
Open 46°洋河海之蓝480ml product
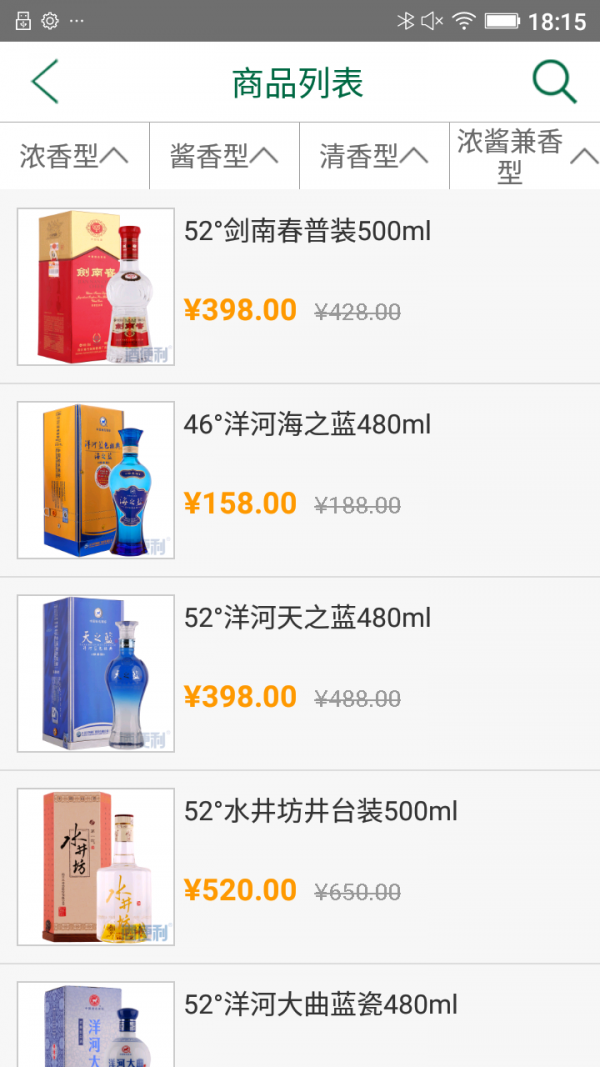coord(300,480)
